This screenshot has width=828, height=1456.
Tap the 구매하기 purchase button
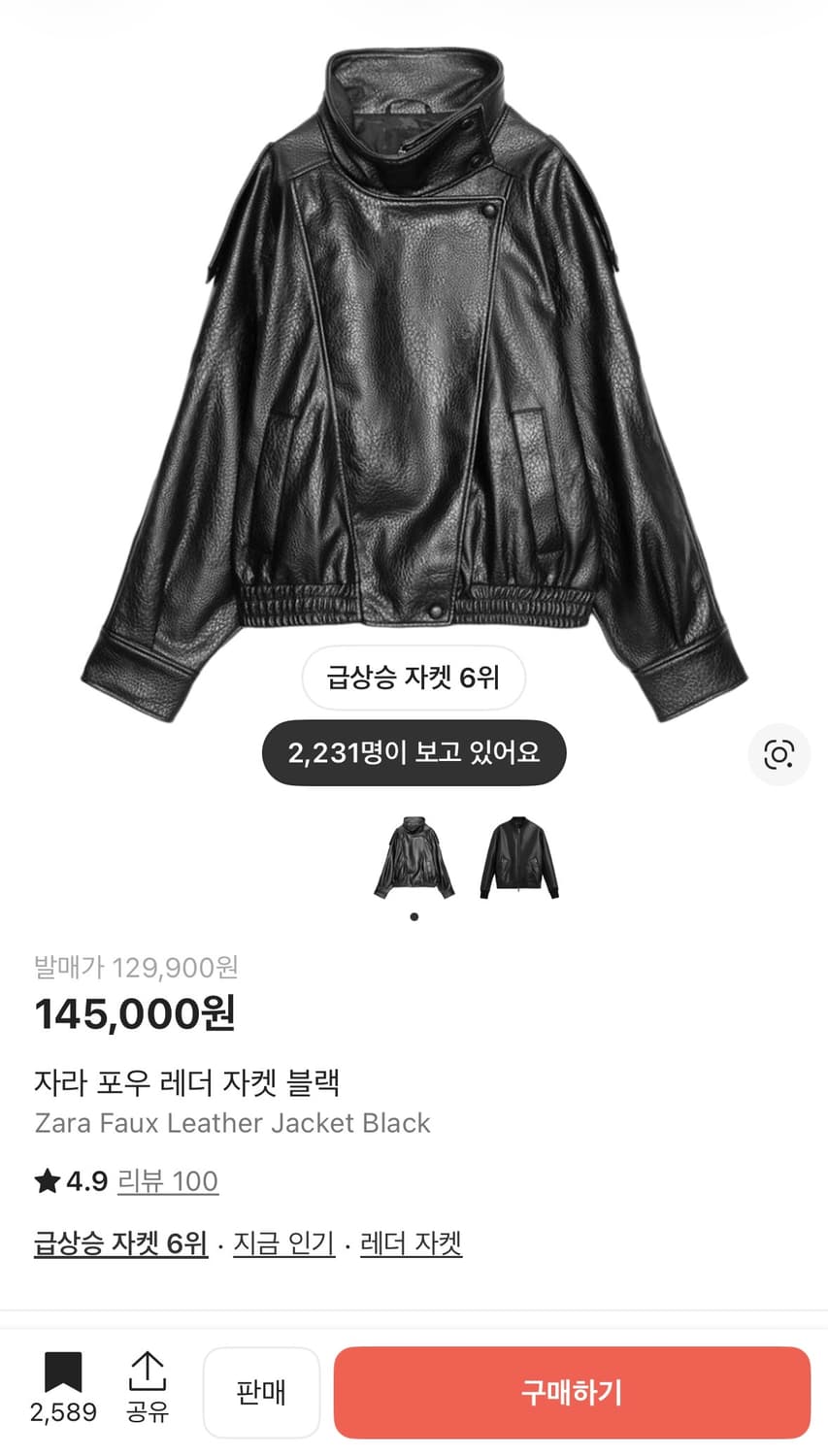click(572, 1392)
